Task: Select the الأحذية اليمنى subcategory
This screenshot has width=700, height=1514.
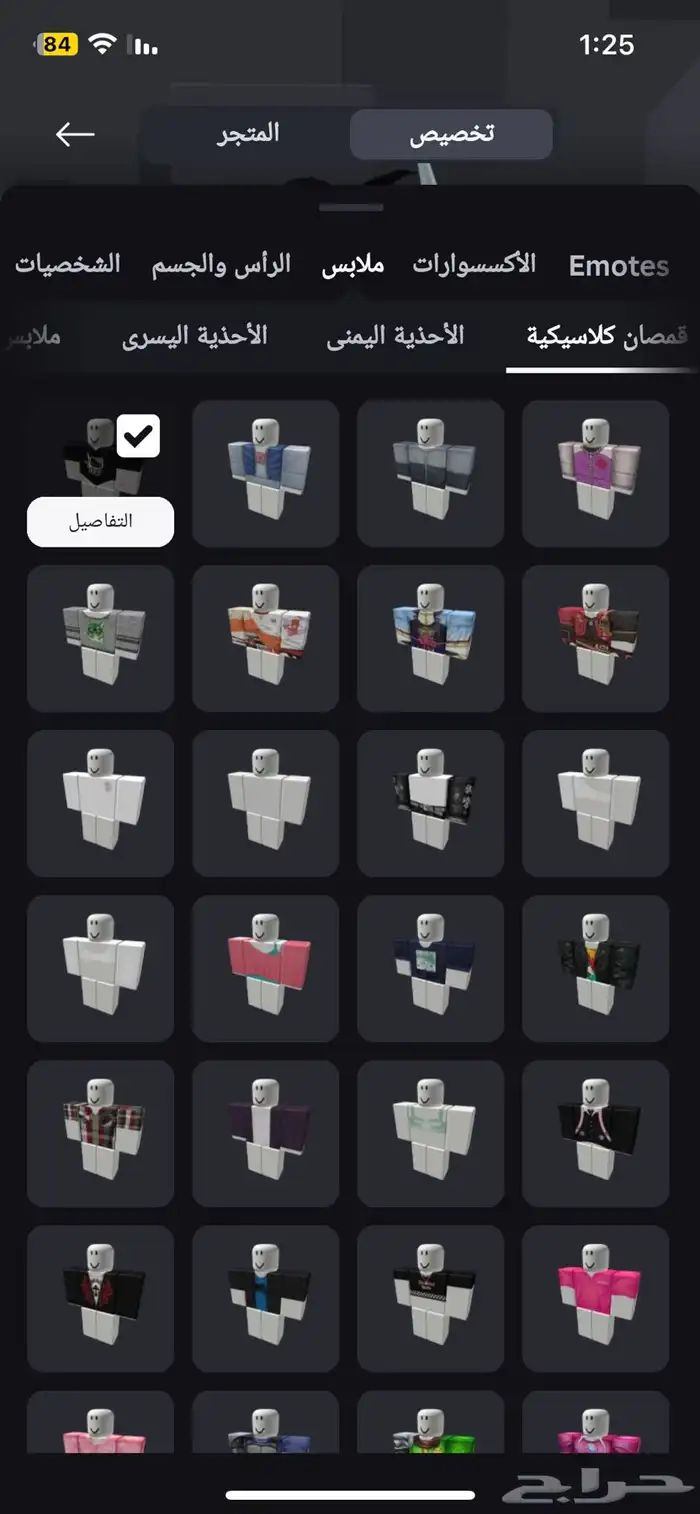Action: pos(395,336)
